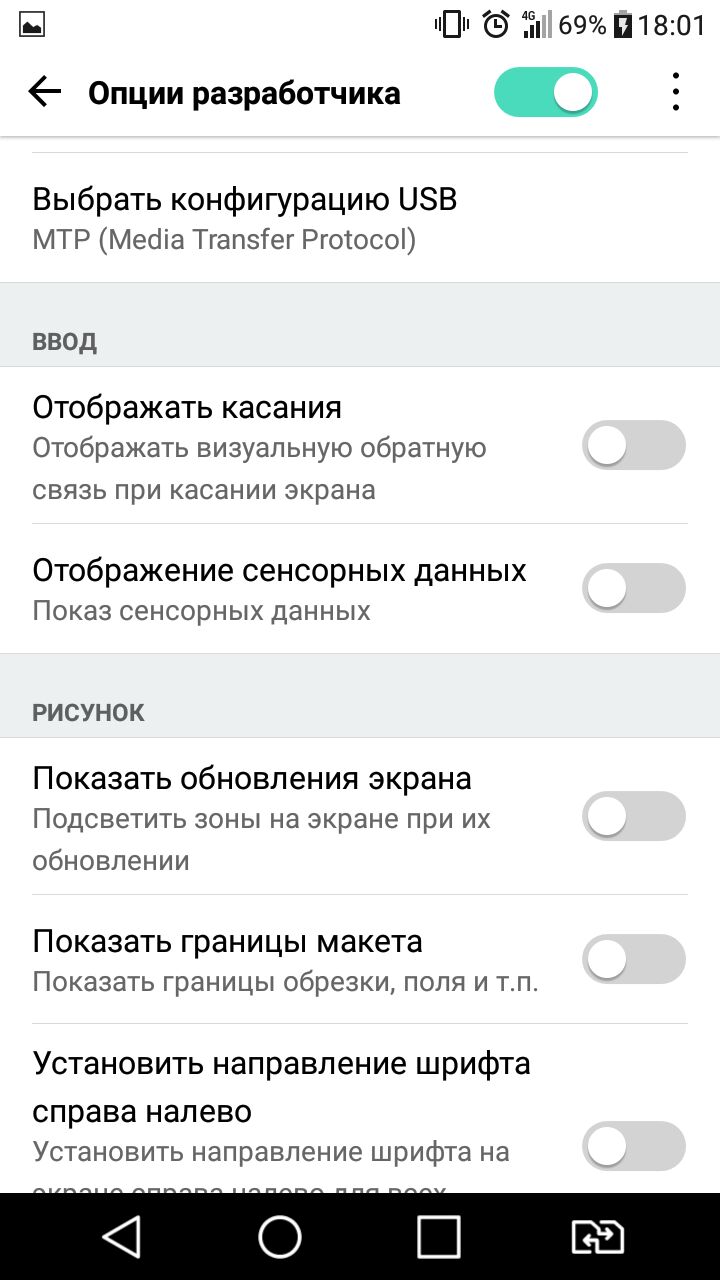720x1280 pixels.
Task: Tap the SIM switch icon in navigation bar
Action: pos(597,1237)
